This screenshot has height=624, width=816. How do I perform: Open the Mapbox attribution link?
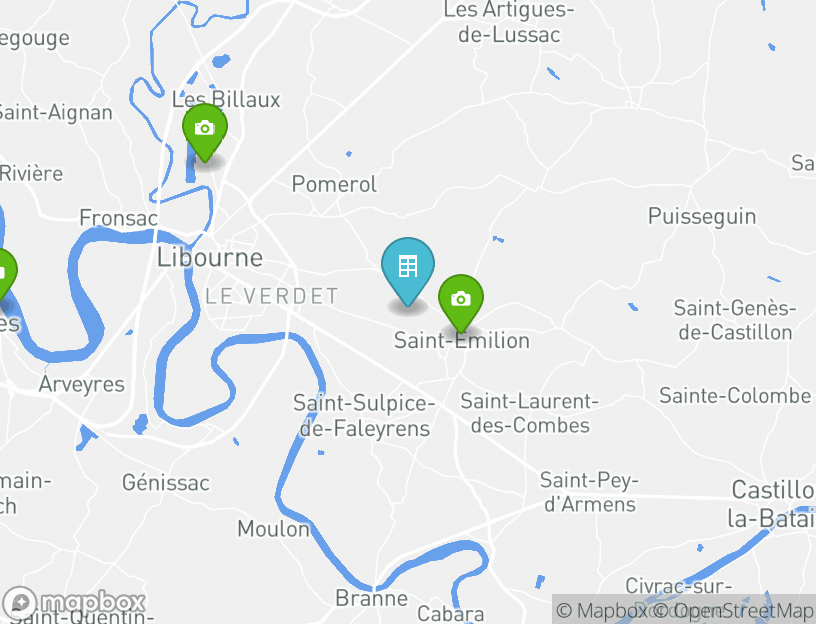pyautogui.click(x=603, y=610)
